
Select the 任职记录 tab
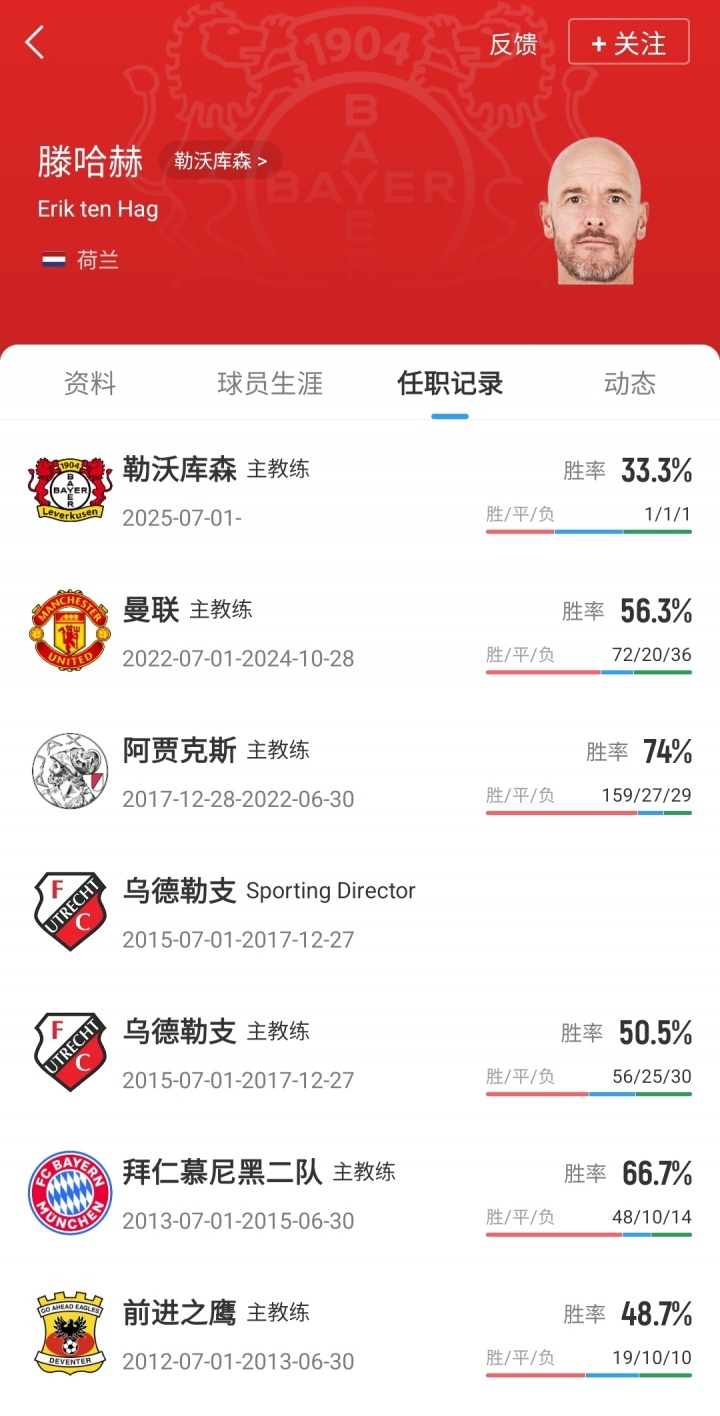click(x=450, y=383)
